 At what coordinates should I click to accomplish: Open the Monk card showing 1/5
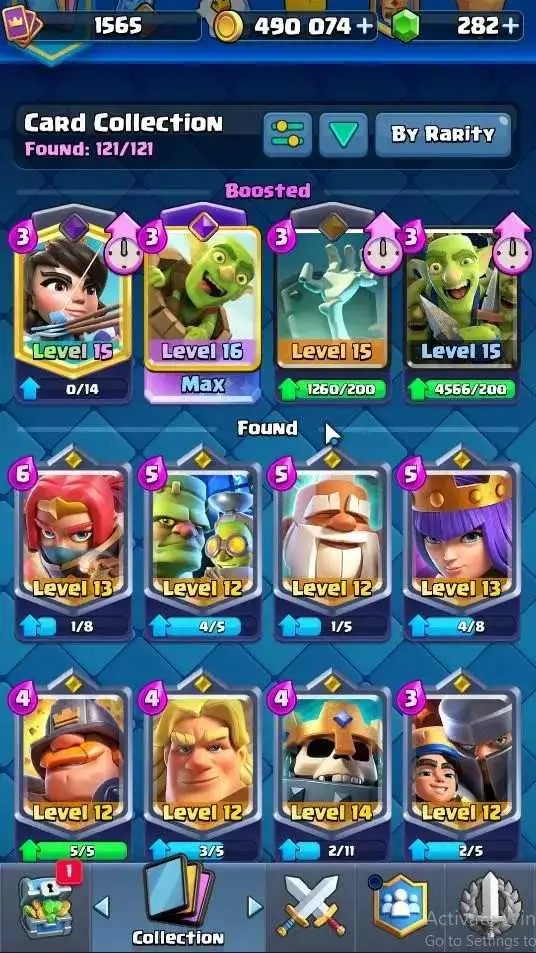point(332,546)
